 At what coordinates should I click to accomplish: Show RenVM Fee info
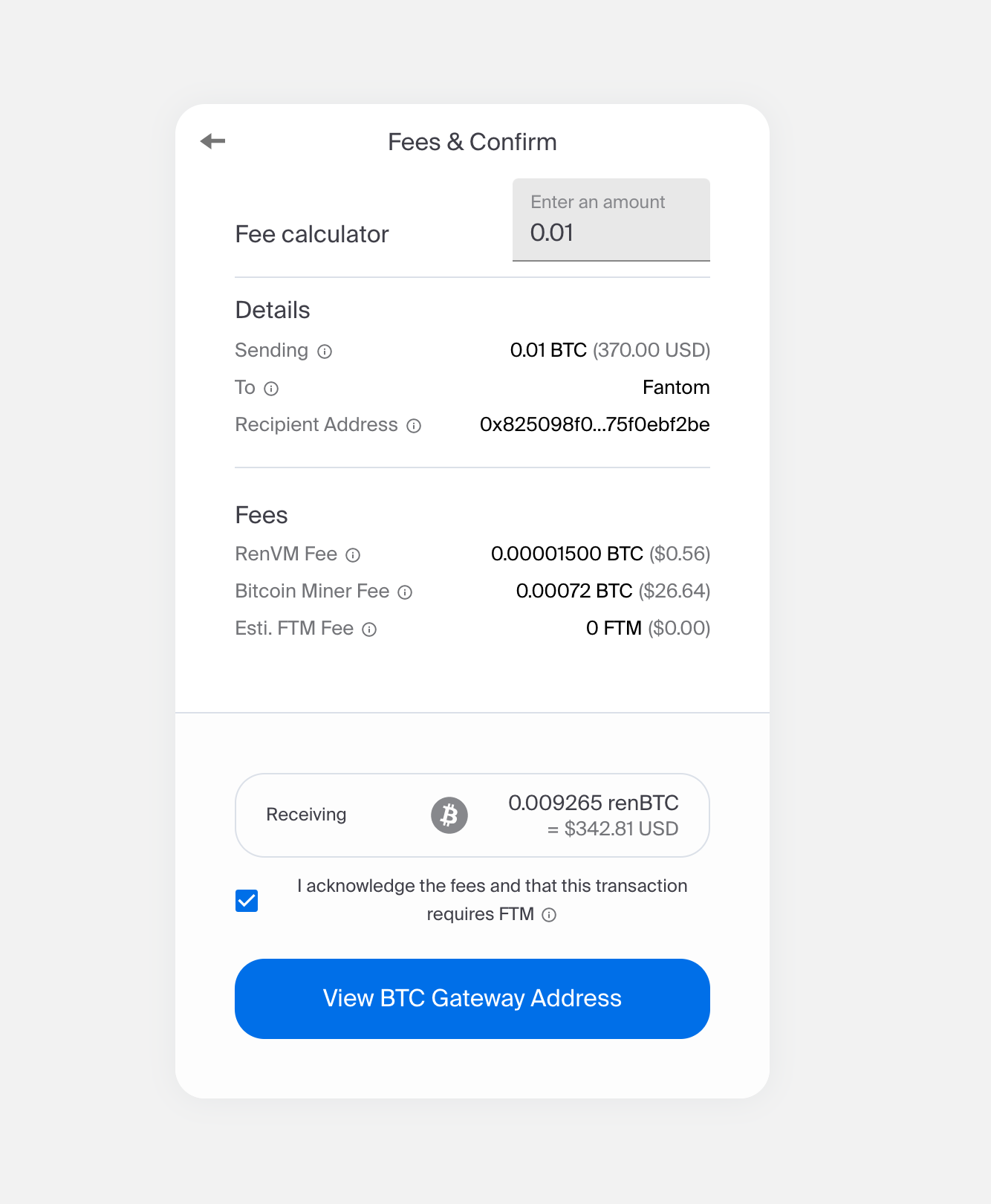[x=353, y=555]
